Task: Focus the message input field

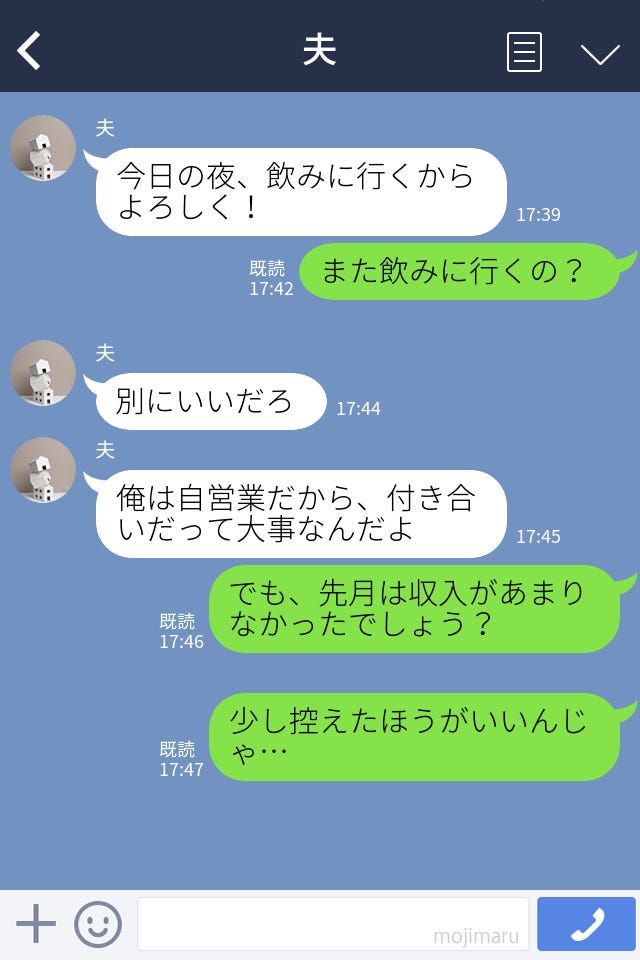Action: click(x=332, y=923)
